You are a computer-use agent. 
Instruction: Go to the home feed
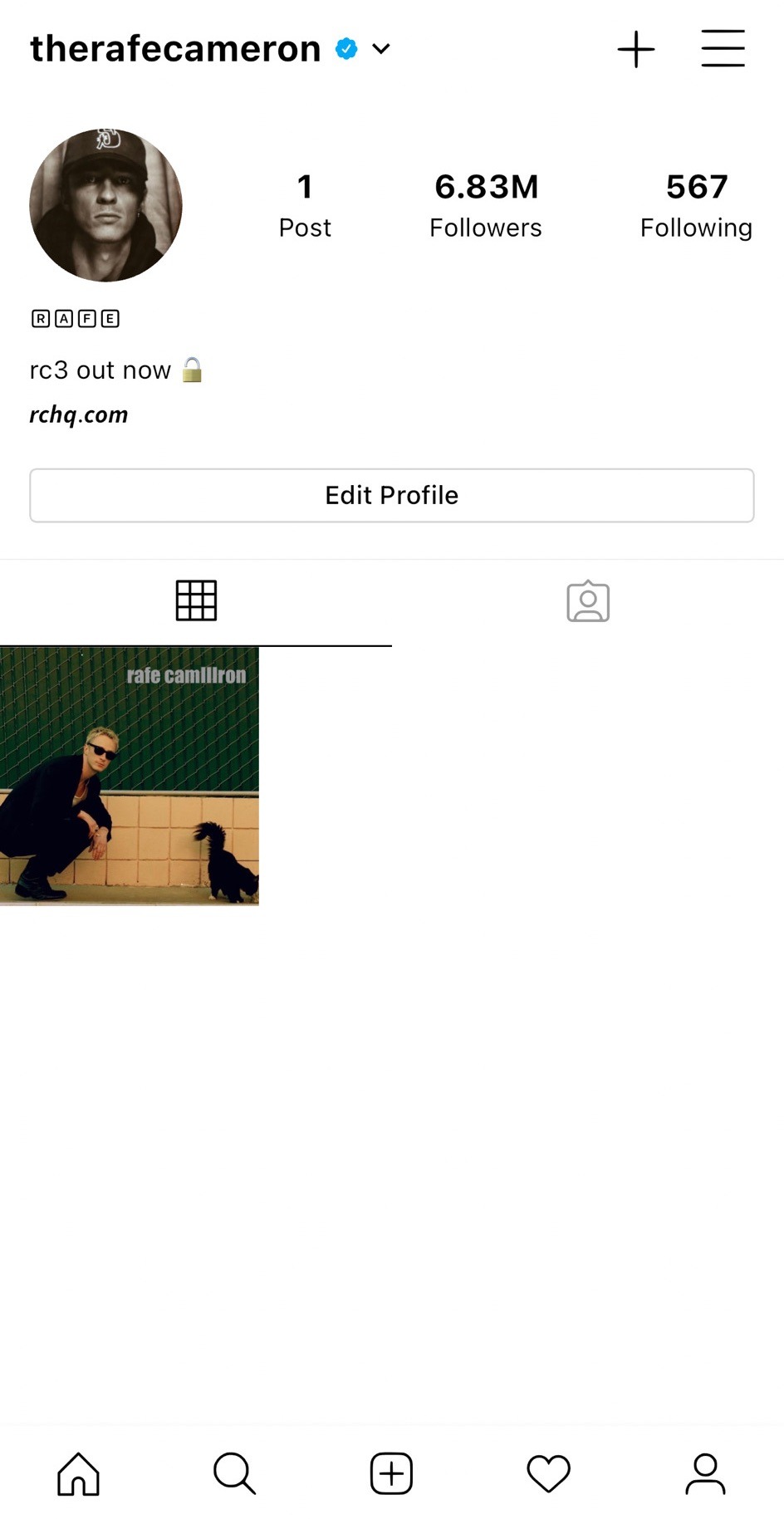point(78,1474)
